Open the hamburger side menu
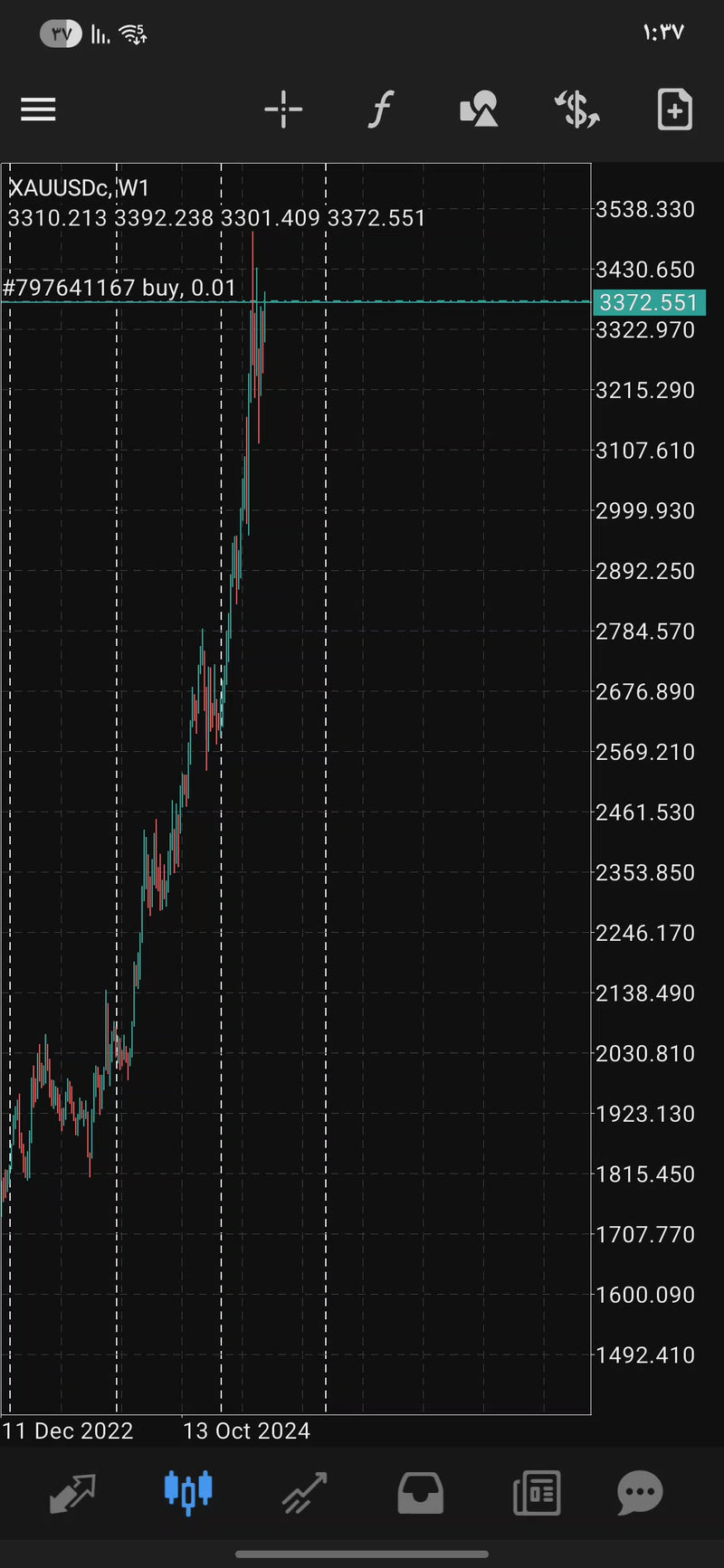Viewport: 724px width, 1568px height. pyautogui.click(x=38, y=110)
